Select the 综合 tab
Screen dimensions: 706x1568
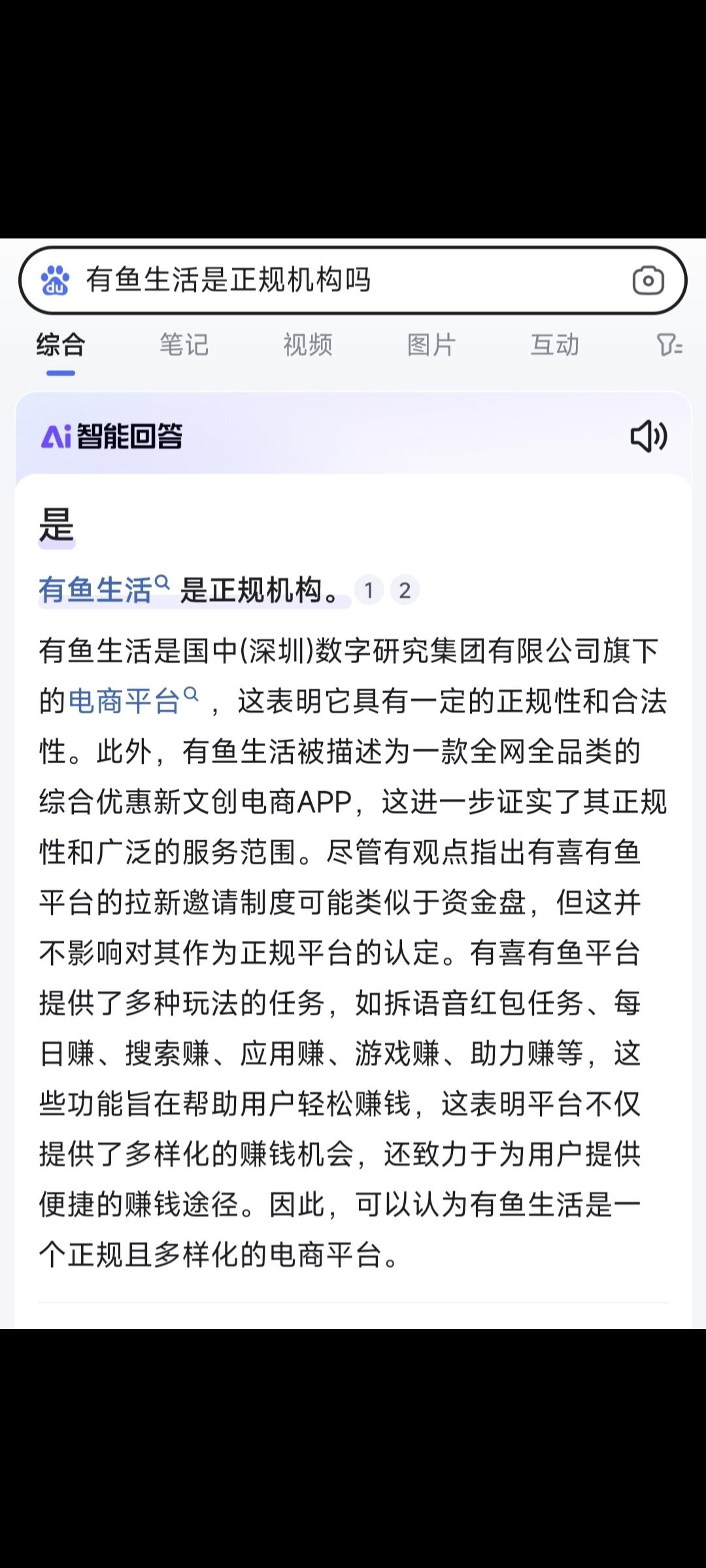click(x=61, y=345)
